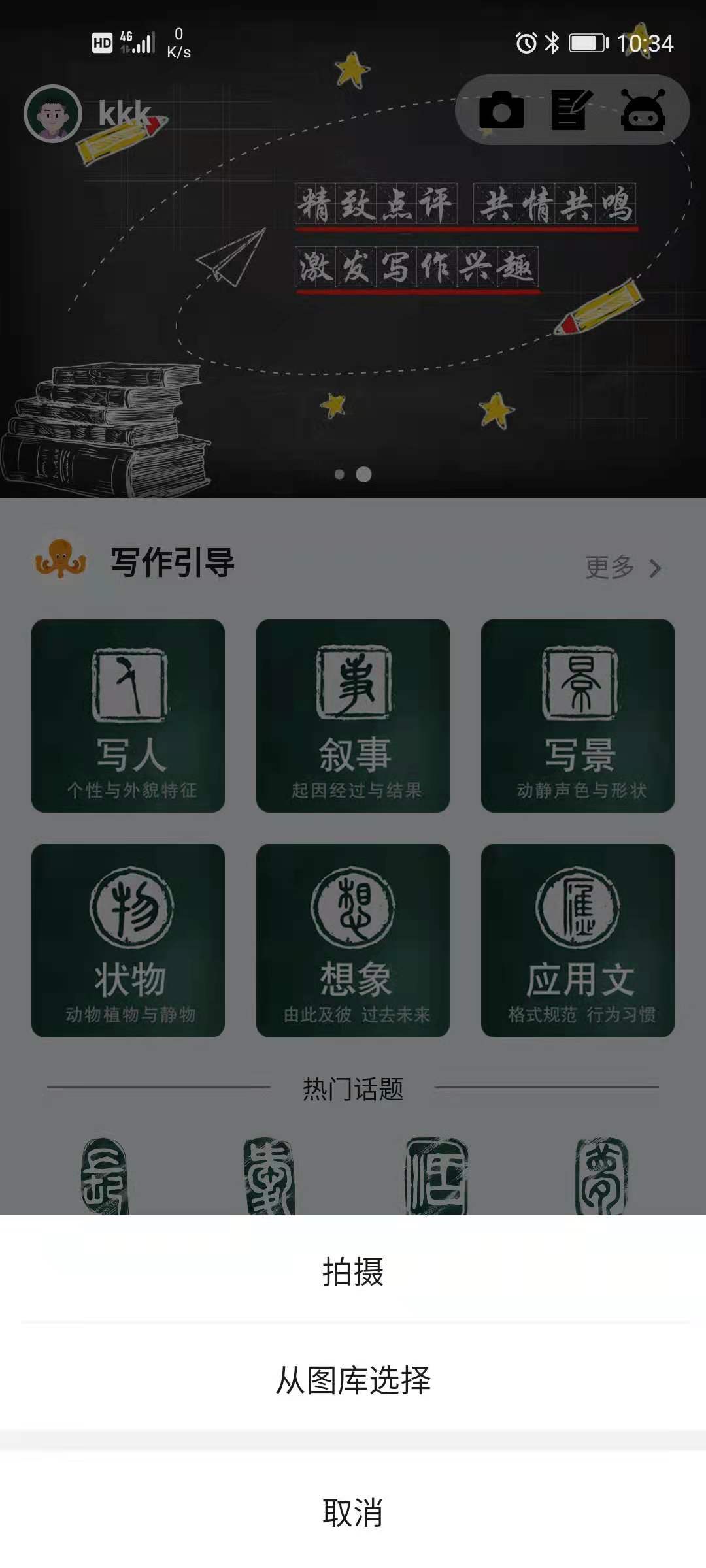Open the robot assistant icon
Image resolution: width=706 pixels, height=1568 pixels.
click(x=643, y=110)
